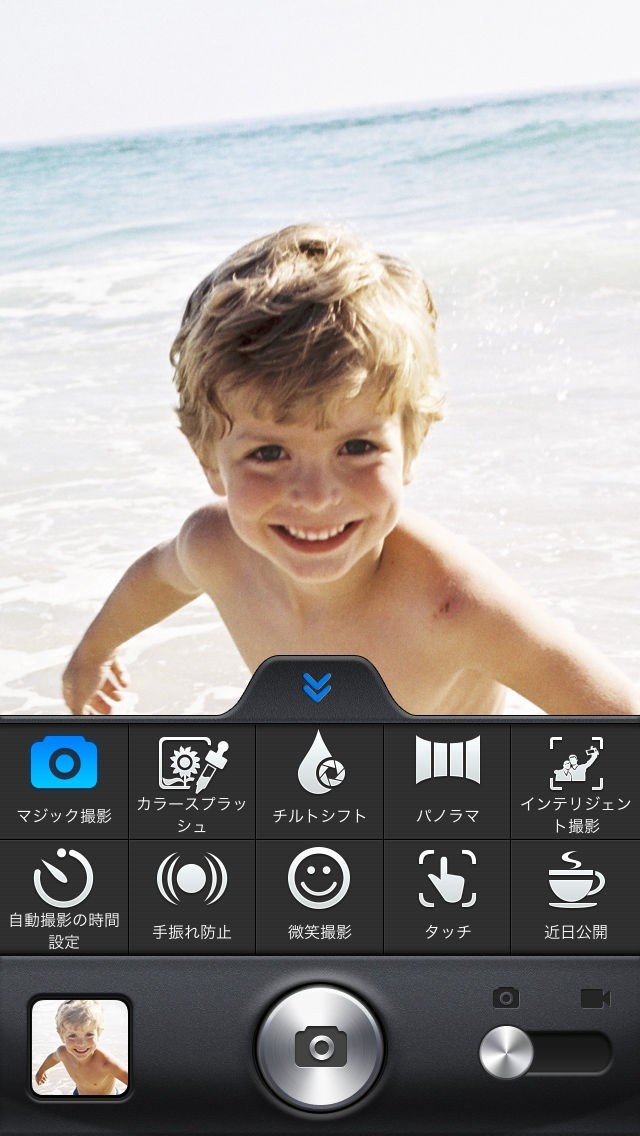Choose the カラースプラッシュ color splash mode

pyautogui.click(x=191, y=781)
